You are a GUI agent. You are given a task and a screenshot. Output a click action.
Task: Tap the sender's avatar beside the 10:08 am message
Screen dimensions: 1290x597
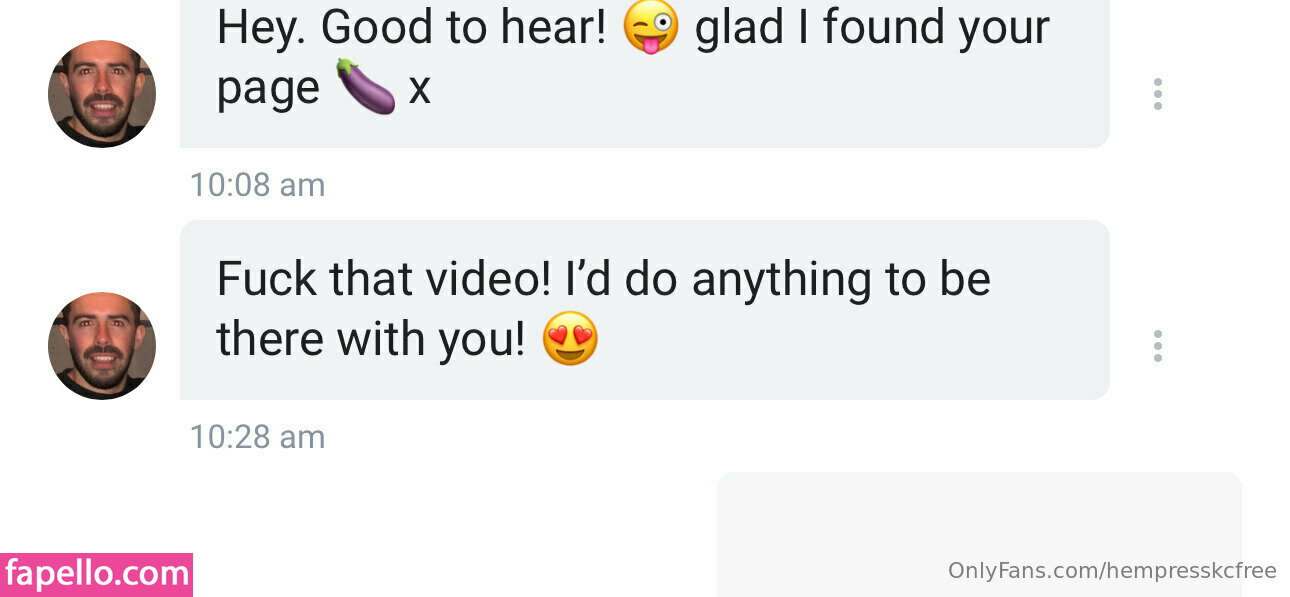[x=102, y=94]
